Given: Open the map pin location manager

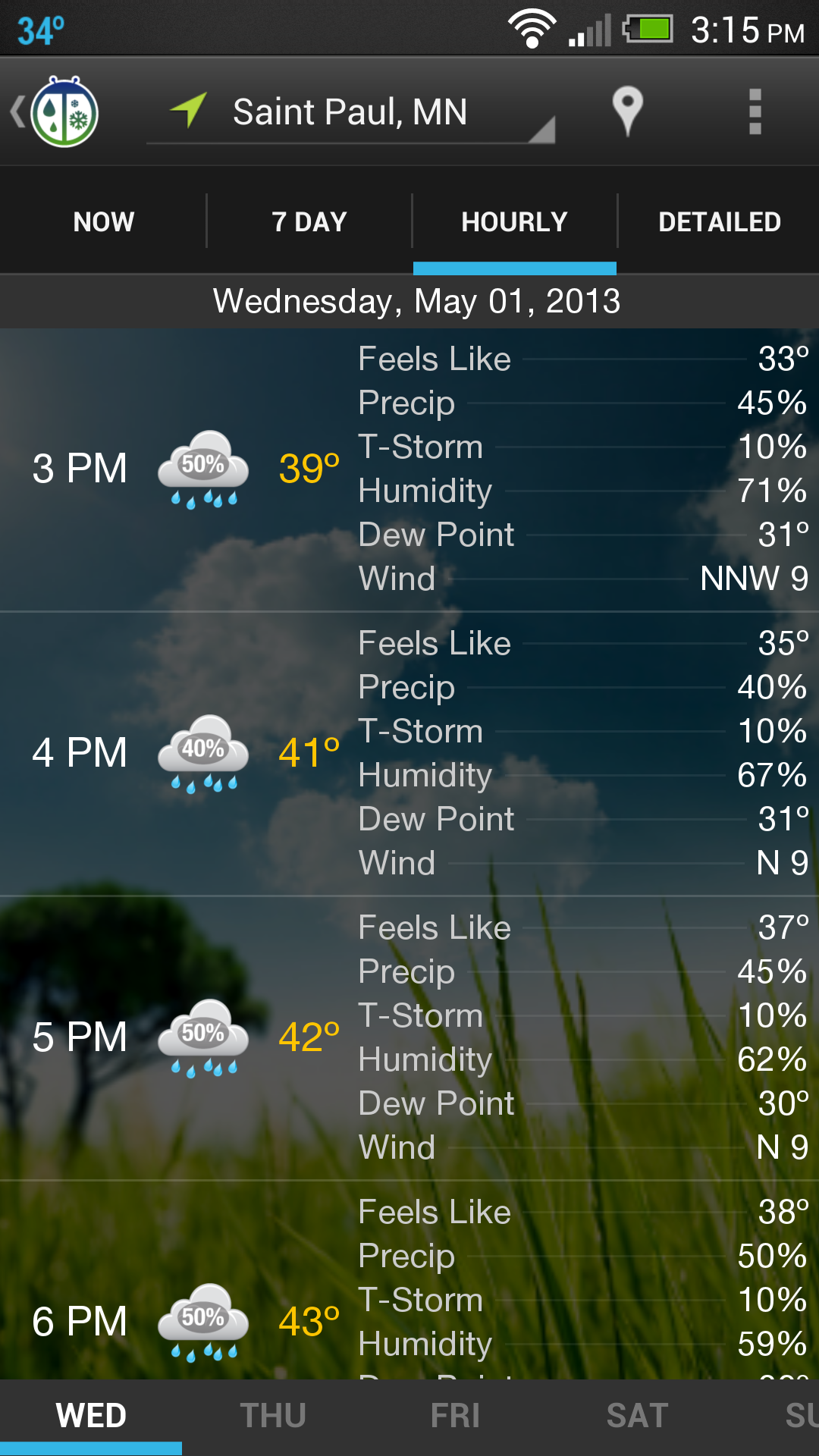Looking at the screenshot, I should coord(628,111).
